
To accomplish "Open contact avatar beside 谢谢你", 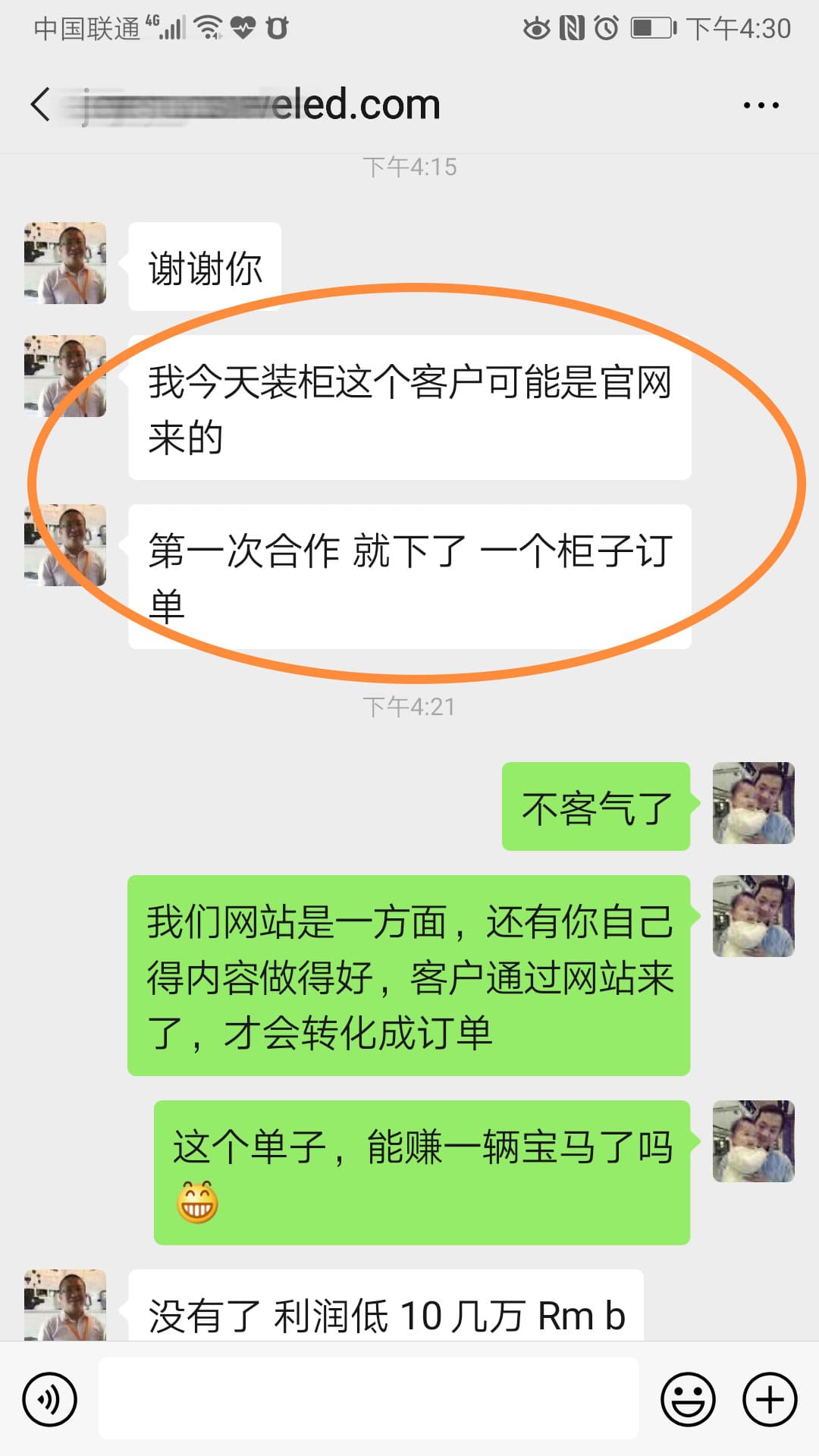I will click(x=65, y=263).
